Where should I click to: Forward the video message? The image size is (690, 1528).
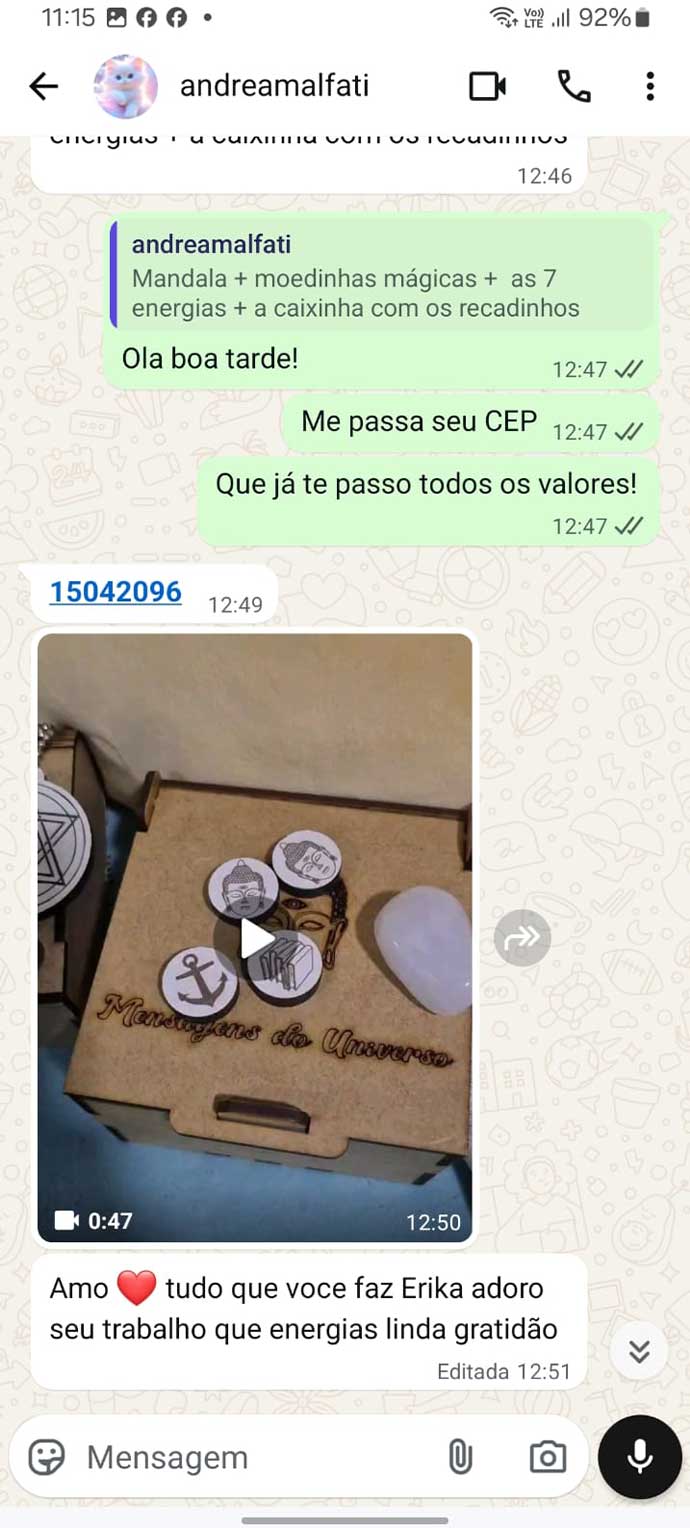click(522, 937)
